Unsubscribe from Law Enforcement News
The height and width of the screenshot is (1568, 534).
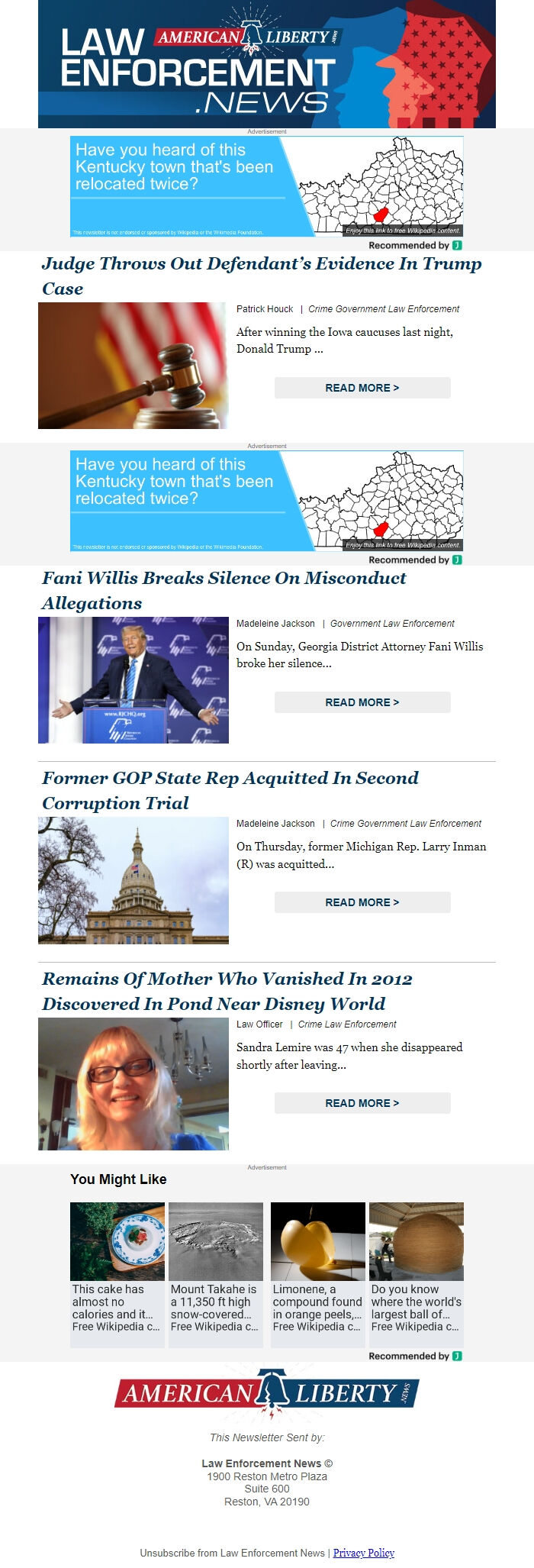(x=232, y=1553)
